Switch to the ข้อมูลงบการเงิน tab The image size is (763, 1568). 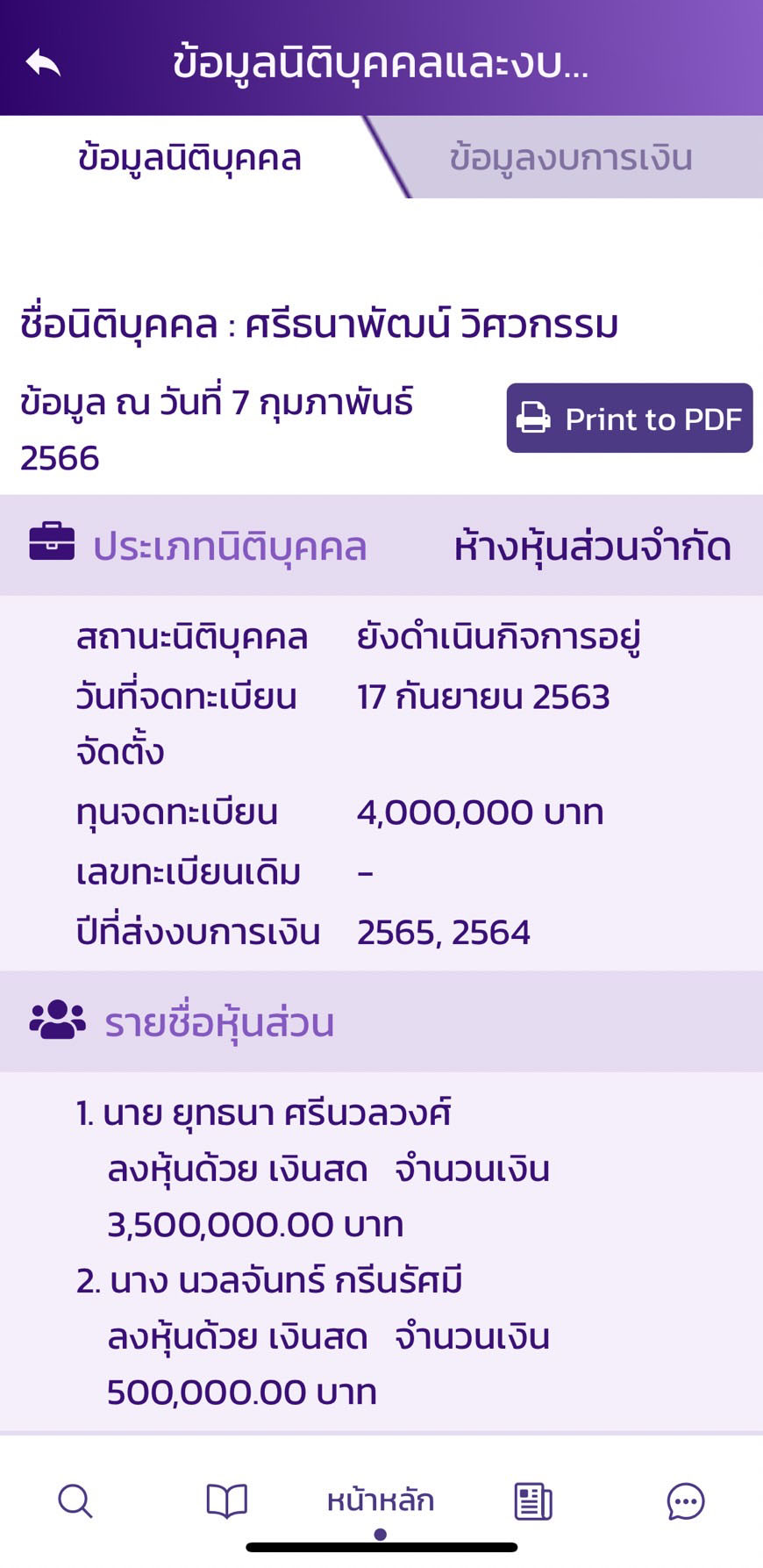(571, 158)
